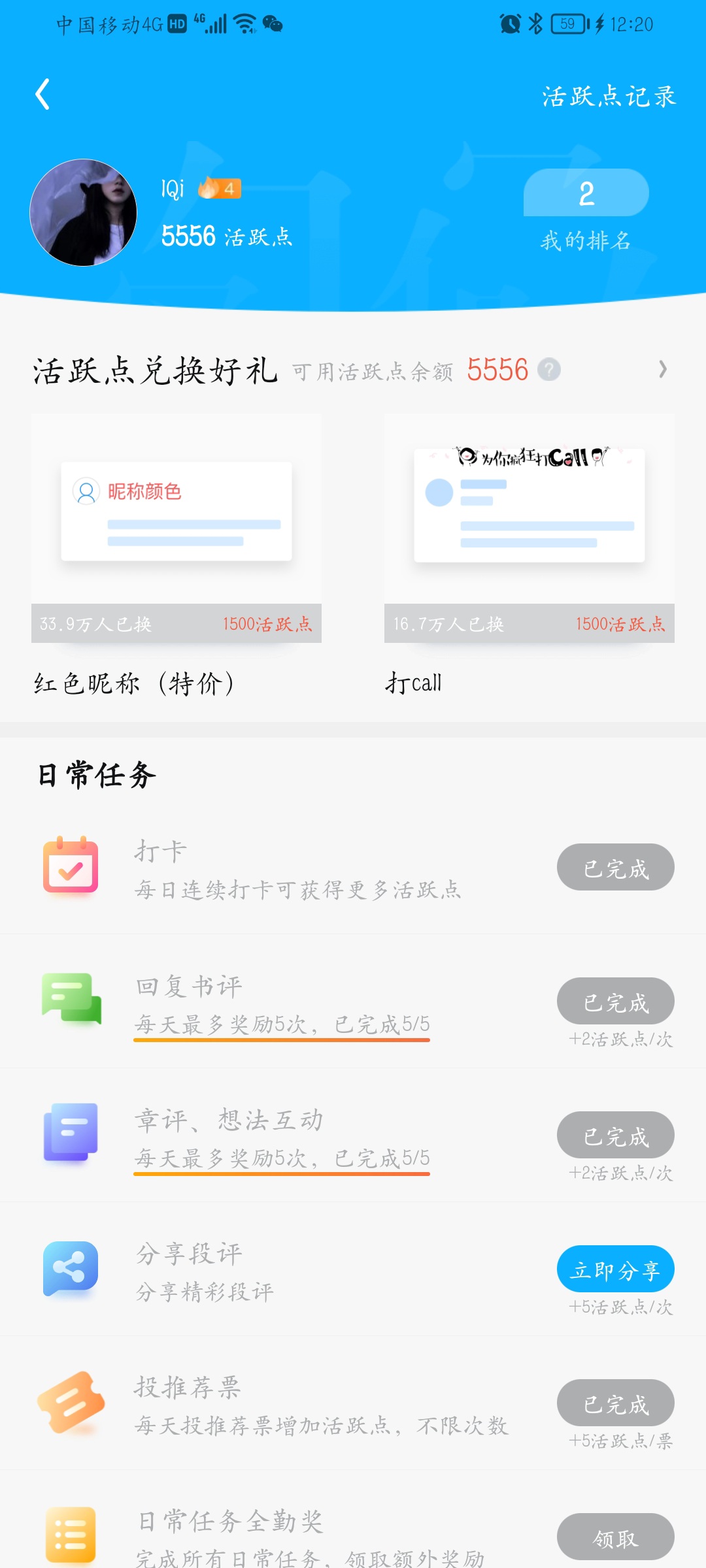Open 活跃点记录 in the top bar
The image size is (706, 1568).
(609, 97)
